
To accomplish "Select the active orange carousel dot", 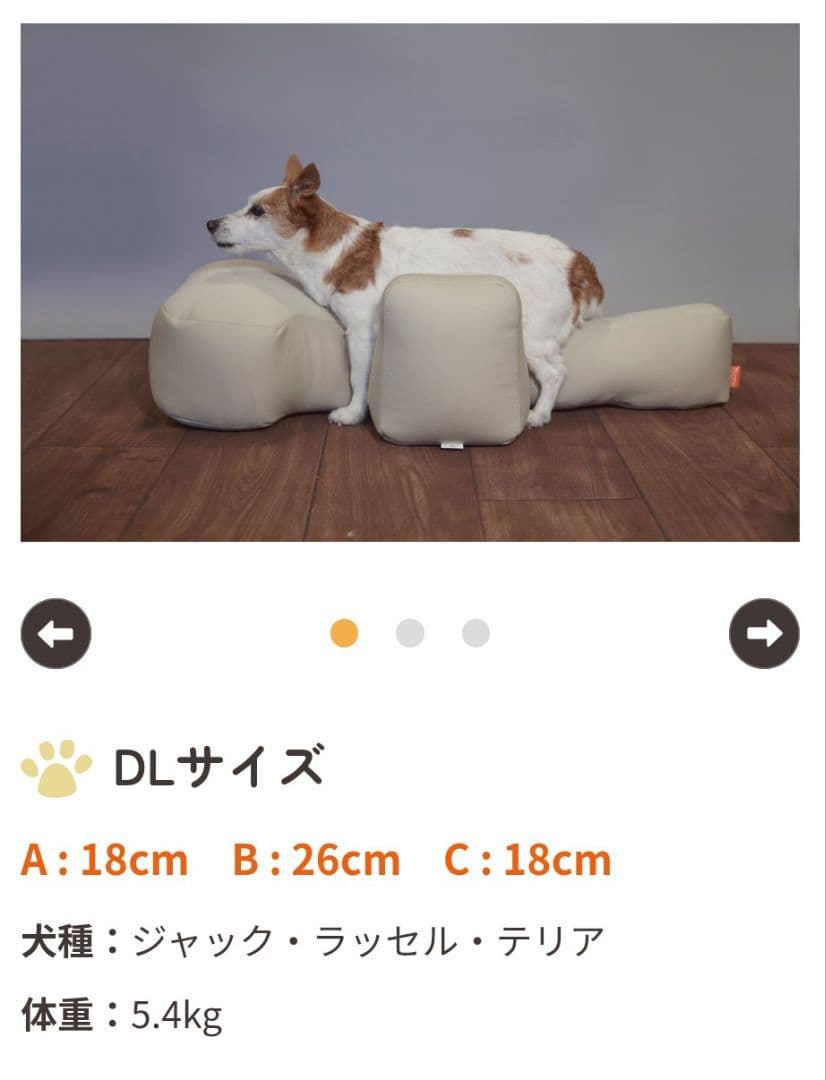I will pyautogui.click(x=345, y=633).
